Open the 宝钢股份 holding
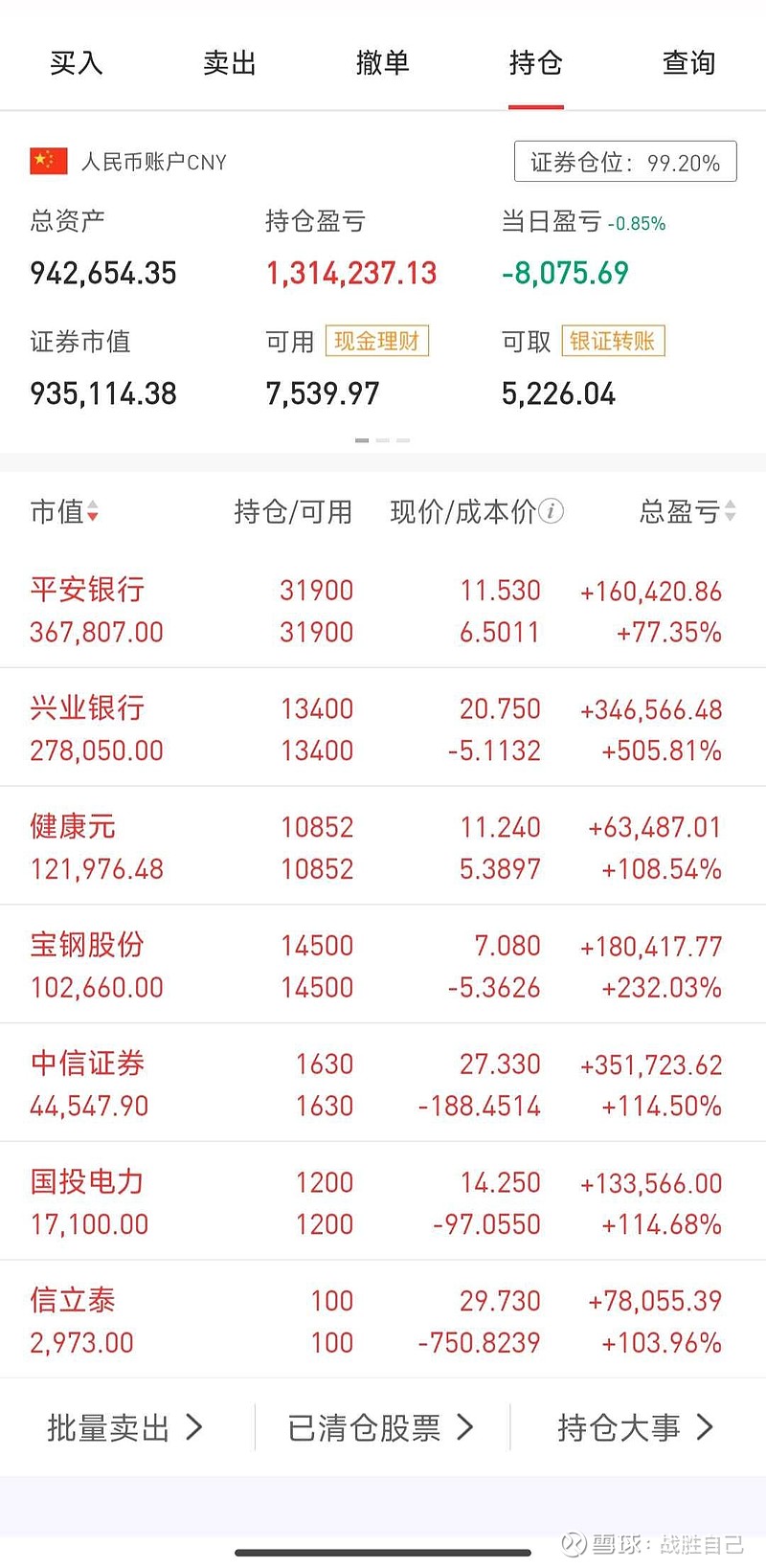This screenshot has width=766, height=1568. point(383,965)
